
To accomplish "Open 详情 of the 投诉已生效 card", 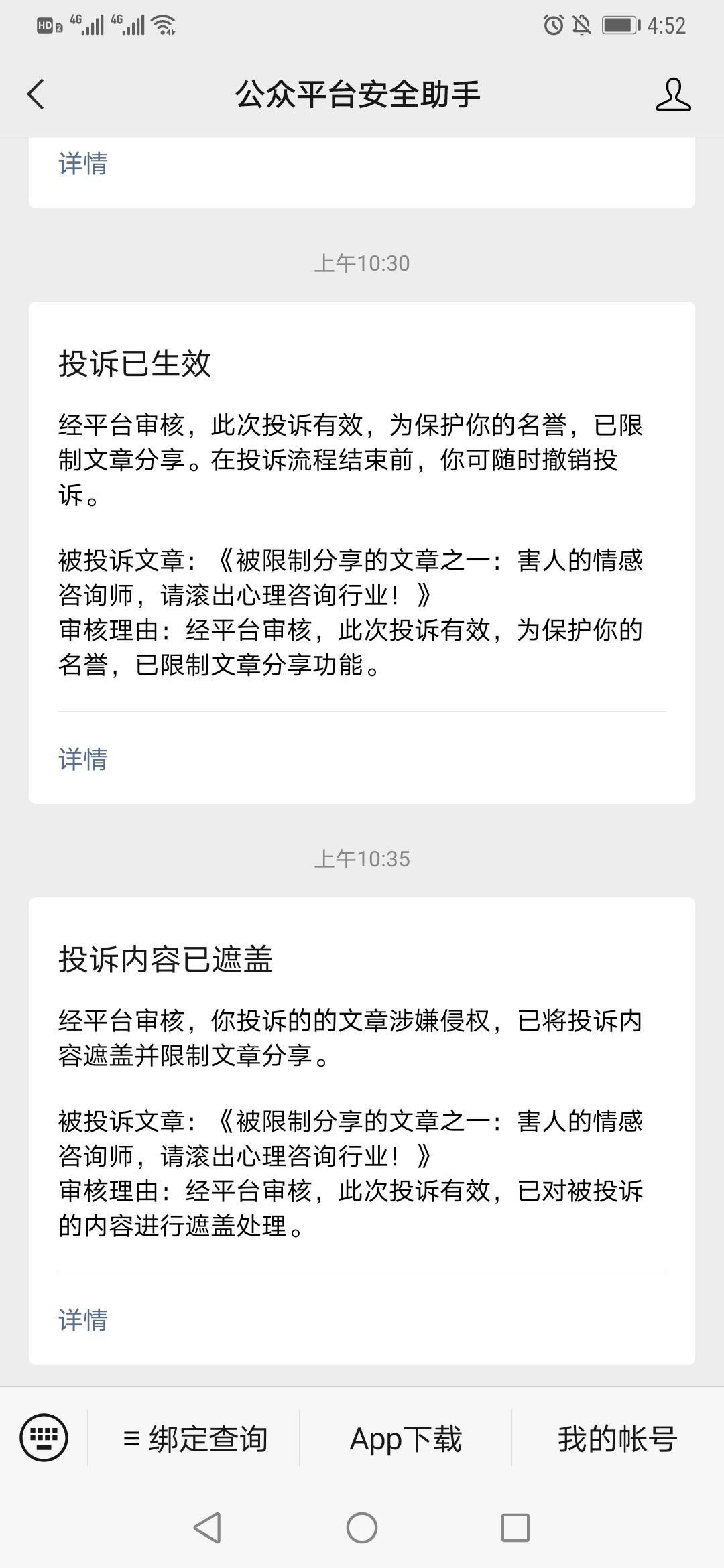I will pos(83,759).
